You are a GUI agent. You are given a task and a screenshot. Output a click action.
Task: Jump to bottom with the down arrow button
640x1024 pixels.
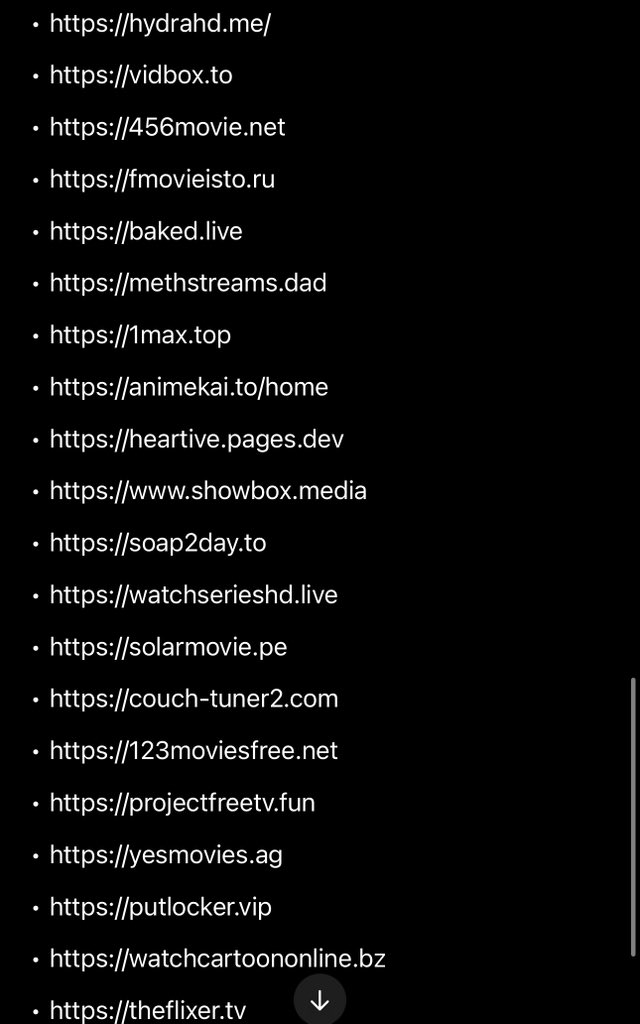(320, 1000)
